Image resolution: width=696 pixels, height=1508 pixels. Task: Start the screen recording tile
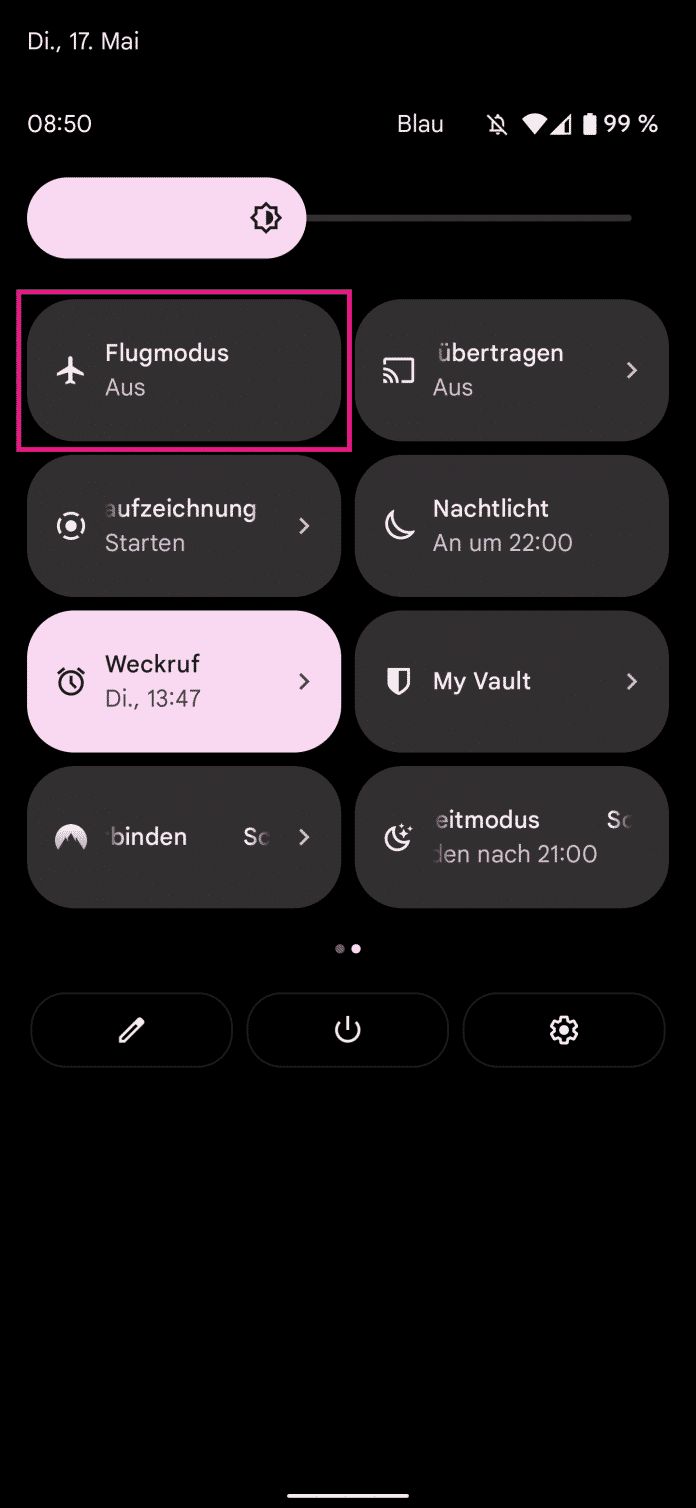point(184,526)
